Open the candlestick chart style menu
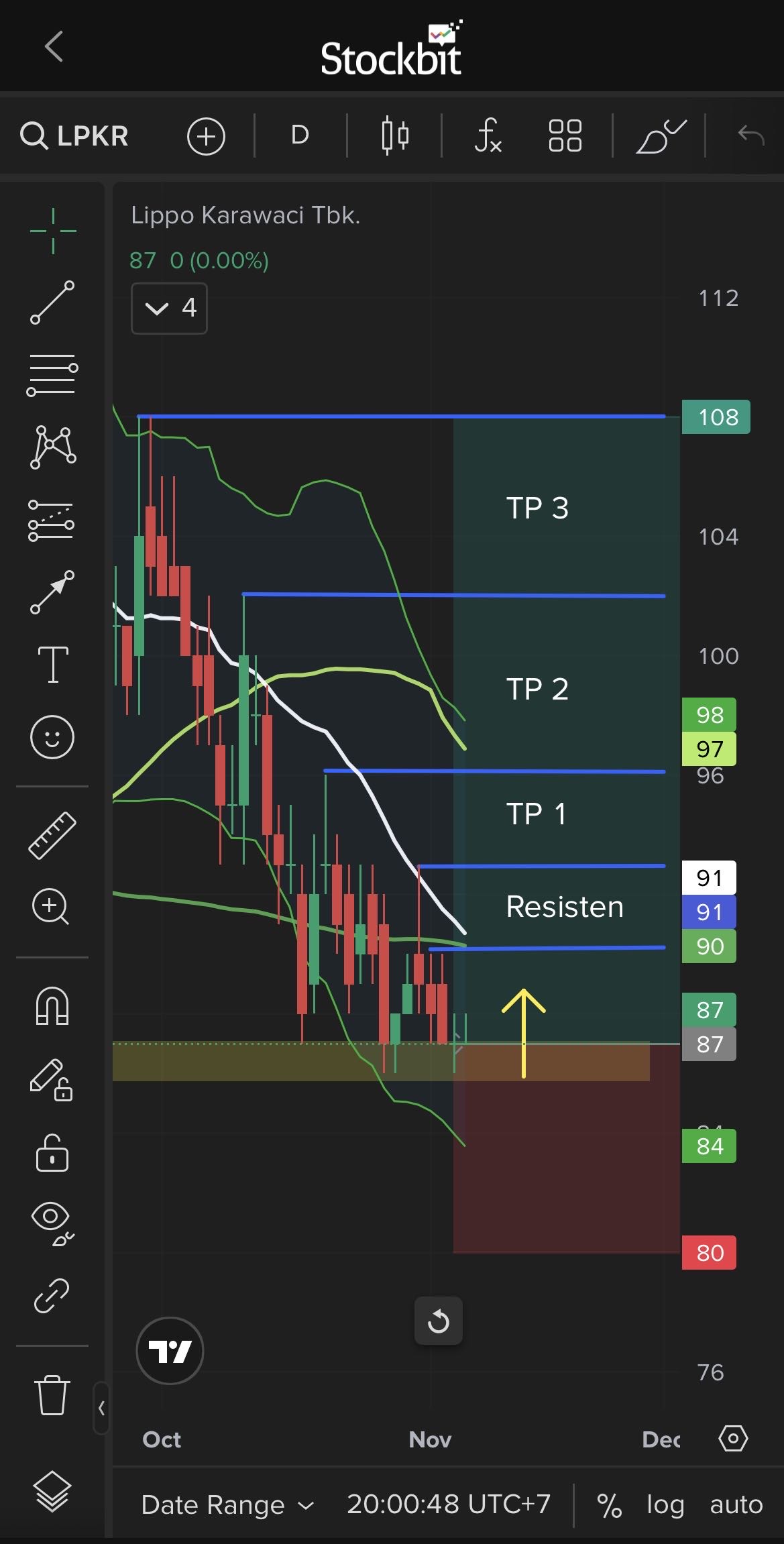Screen dimensions: 784x1544 pyautogui.click(x=395, y=135)
